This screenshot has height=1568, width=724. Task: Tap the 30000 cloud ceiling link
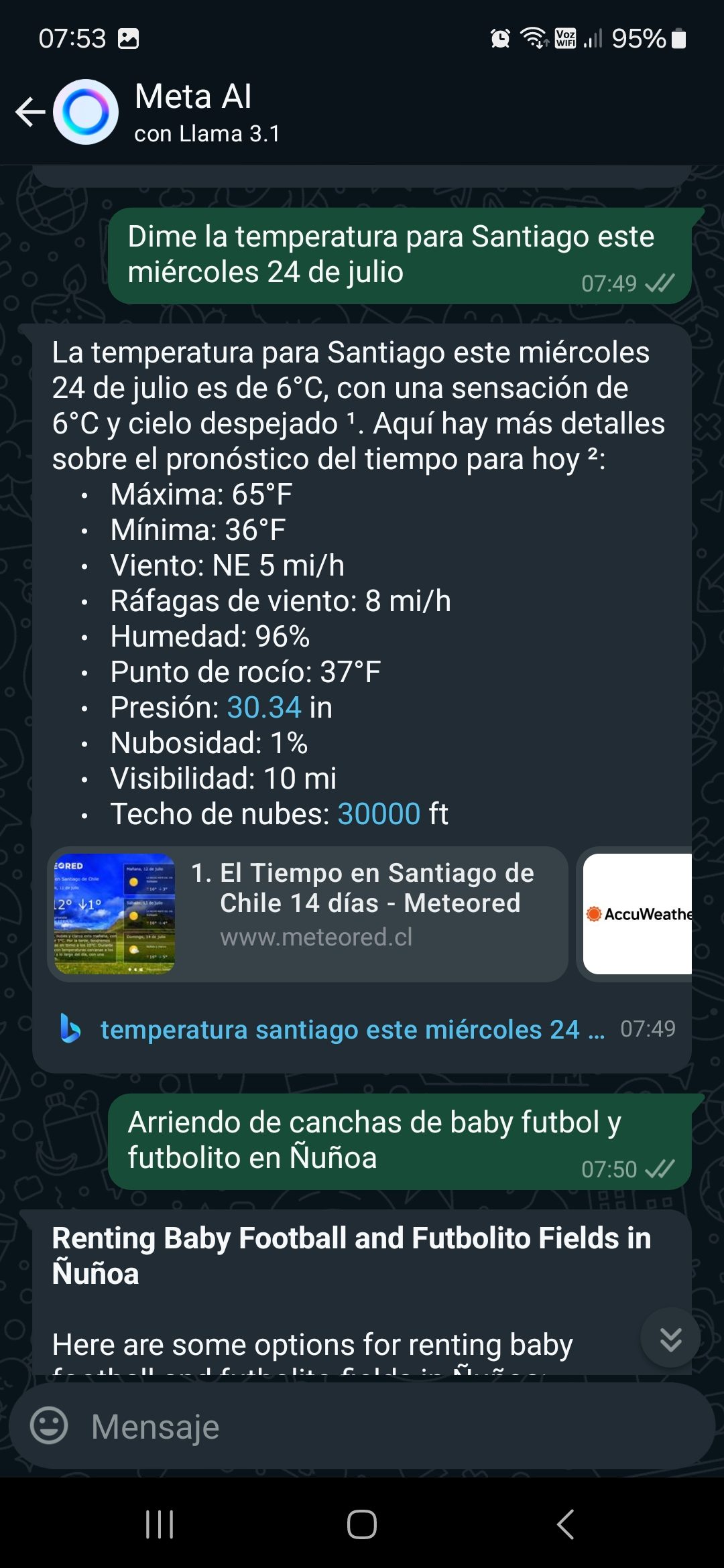[x=379, y=814]
